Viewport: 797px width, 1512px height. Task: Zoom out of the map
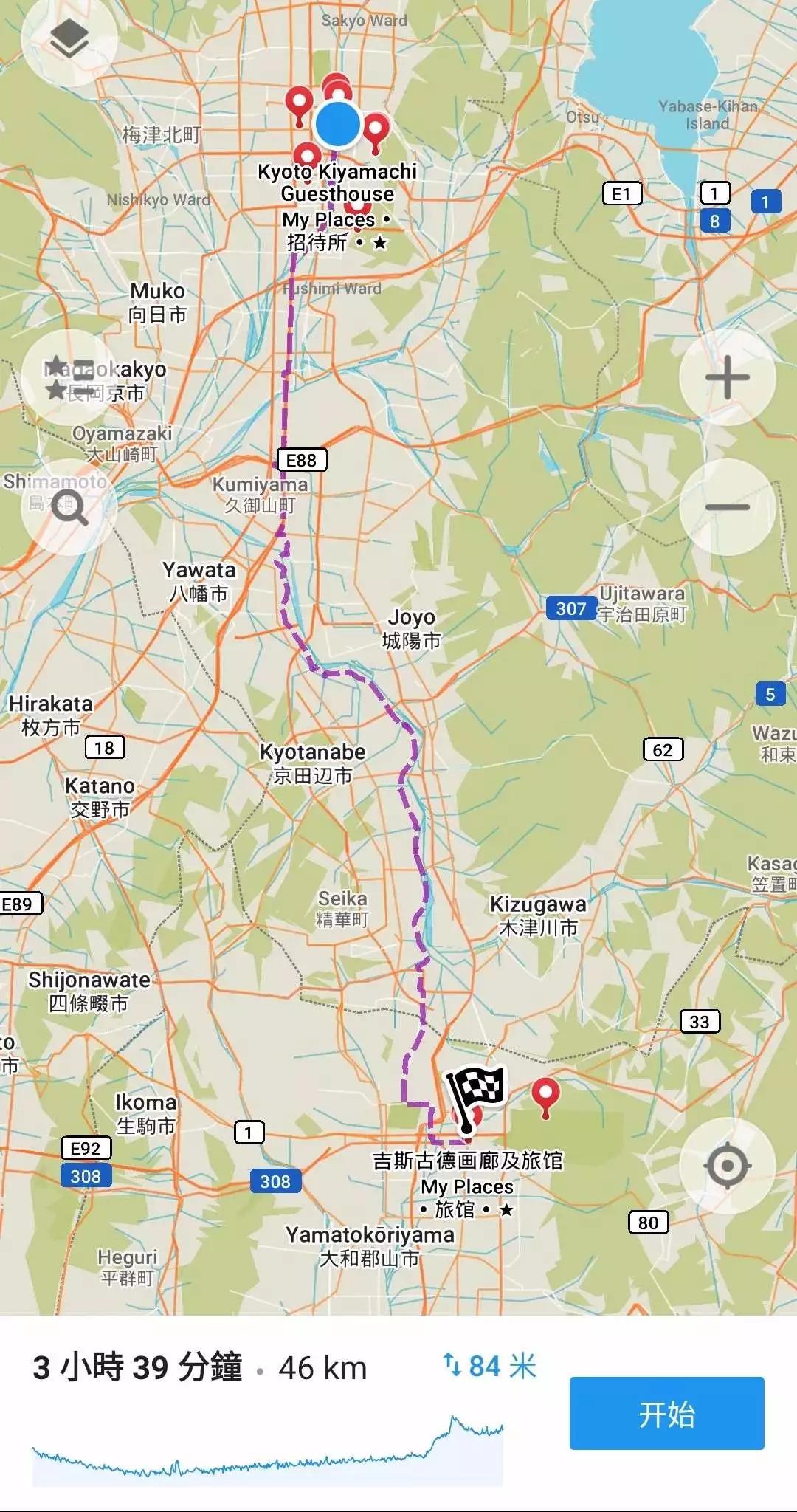click(x=727, y=507)
